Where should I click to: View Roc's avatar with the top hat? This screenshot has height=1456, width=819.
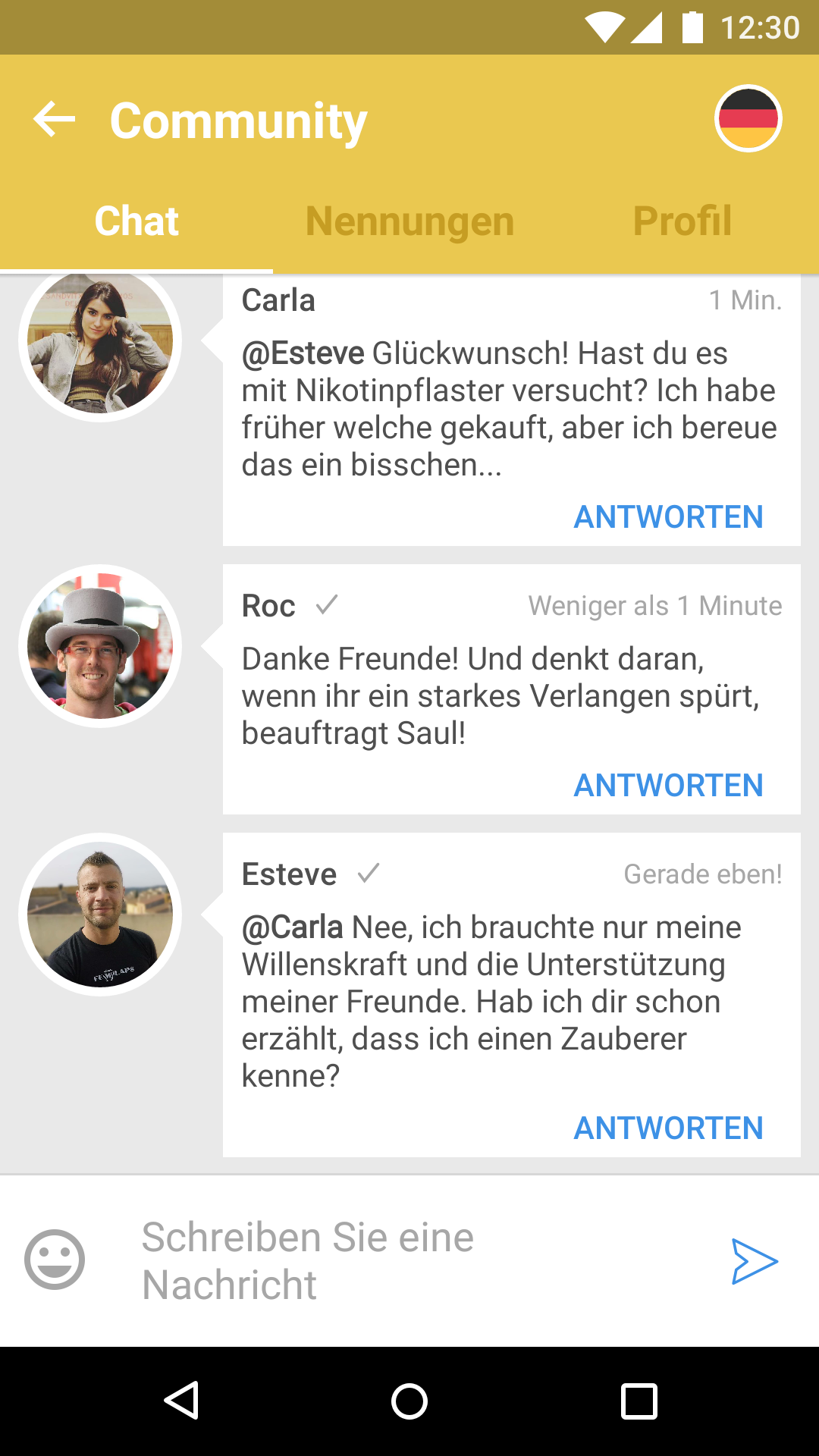100,646
